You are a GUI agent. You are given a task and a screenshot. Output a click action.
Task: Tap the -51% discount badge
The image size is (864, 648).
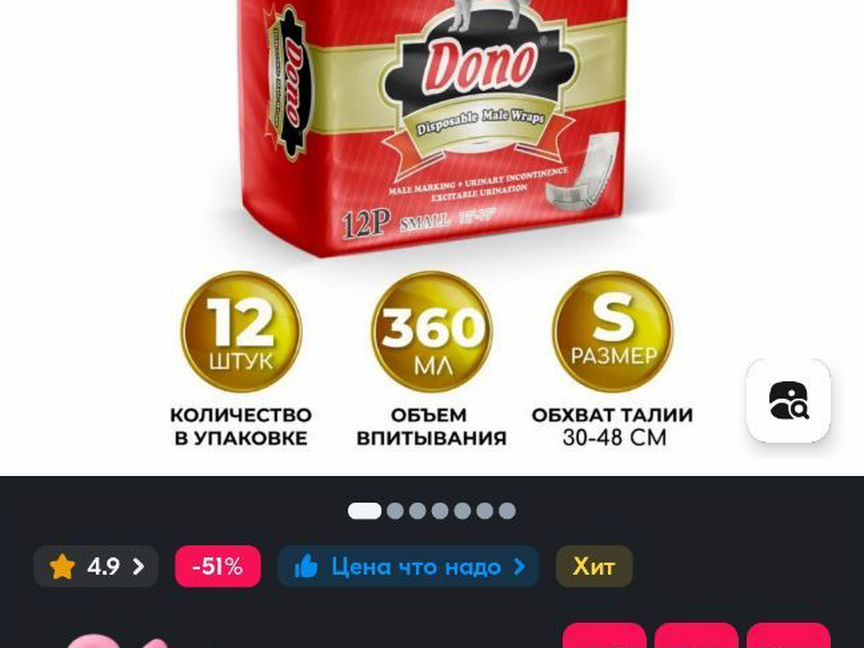[x=218, y=567]
